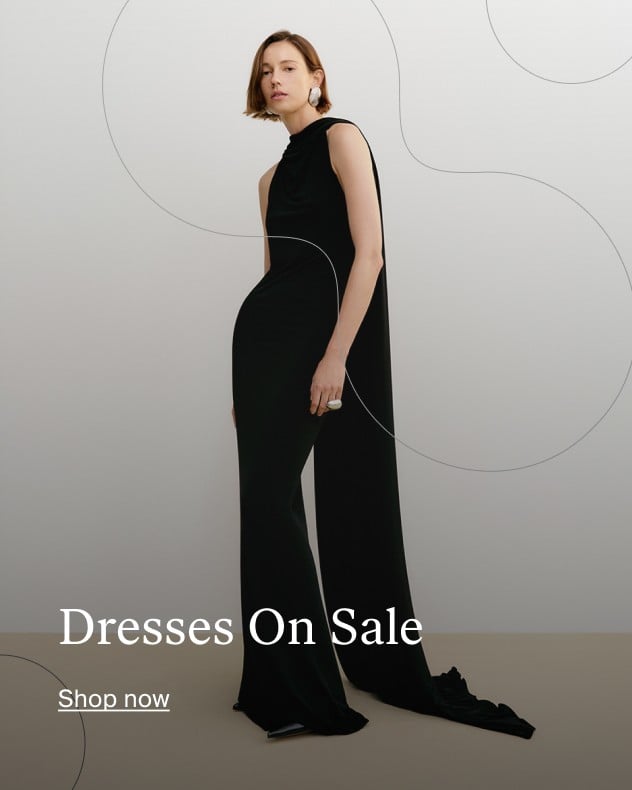Open the Dresses On Sale banner
Viewport: 632px width, 790px height.
point(241,627)
